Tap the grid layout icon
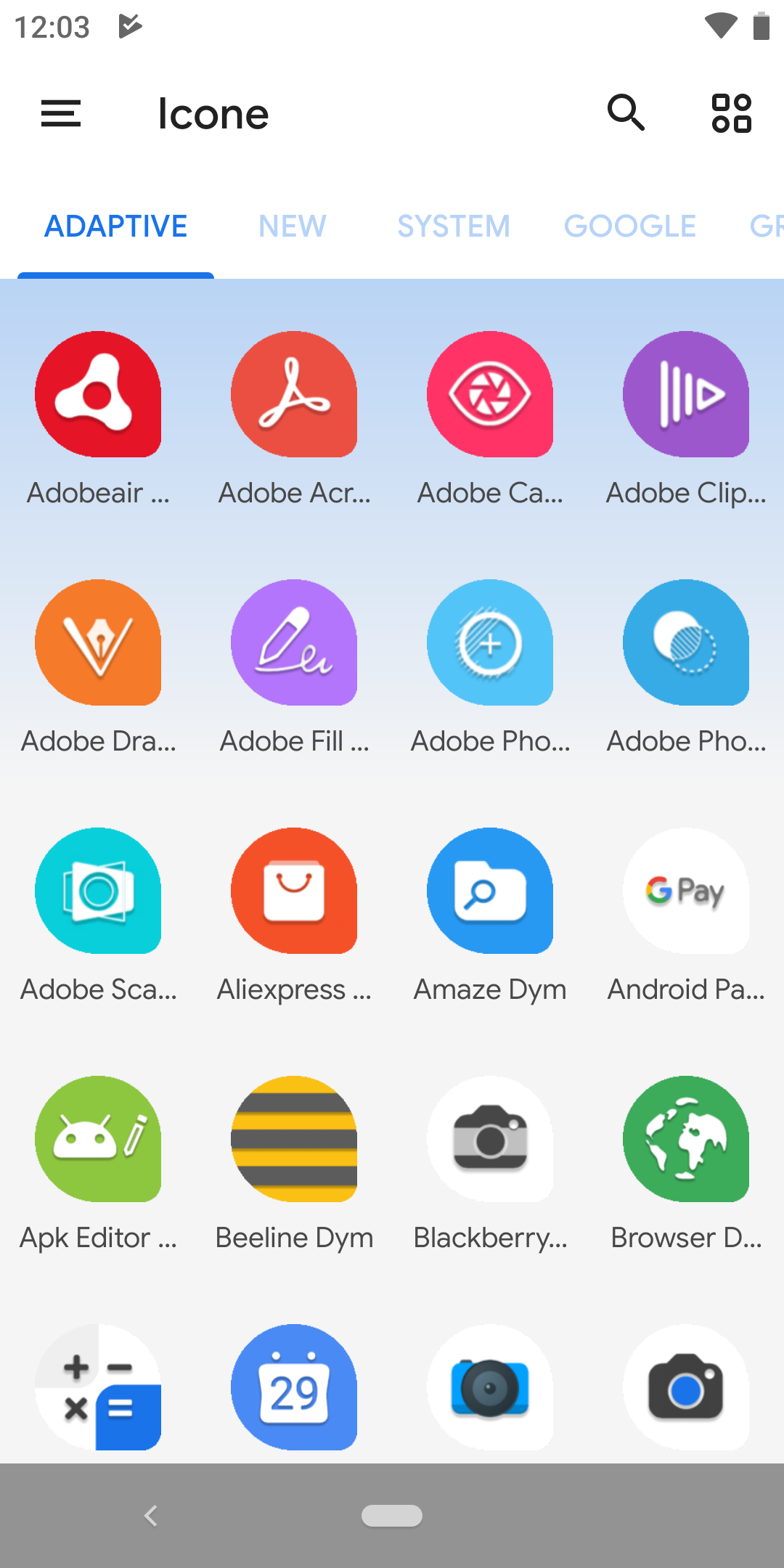This screenshot has width=784, height=1568. point(731,113)
